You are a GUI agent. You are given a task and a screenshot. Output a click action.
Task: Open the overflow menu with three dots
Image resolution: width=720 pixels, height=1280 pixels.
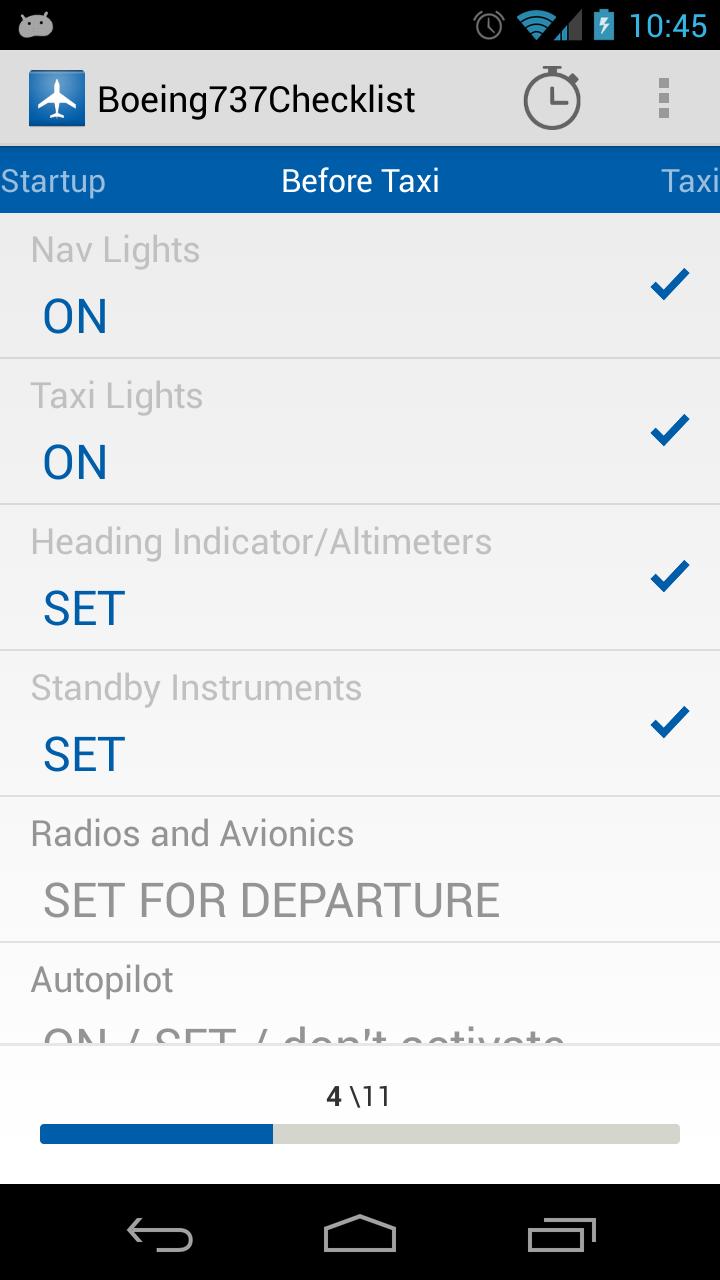click(663, 97)
